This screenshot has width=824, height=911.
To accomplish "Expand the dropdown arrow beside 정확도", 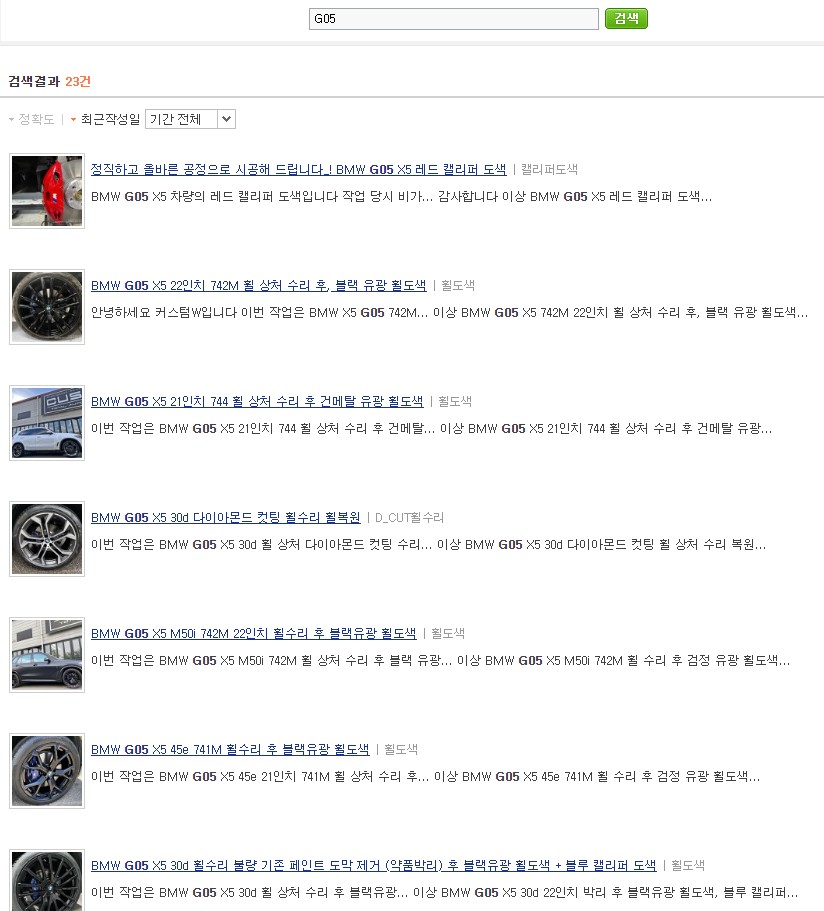I will point(9,119).
